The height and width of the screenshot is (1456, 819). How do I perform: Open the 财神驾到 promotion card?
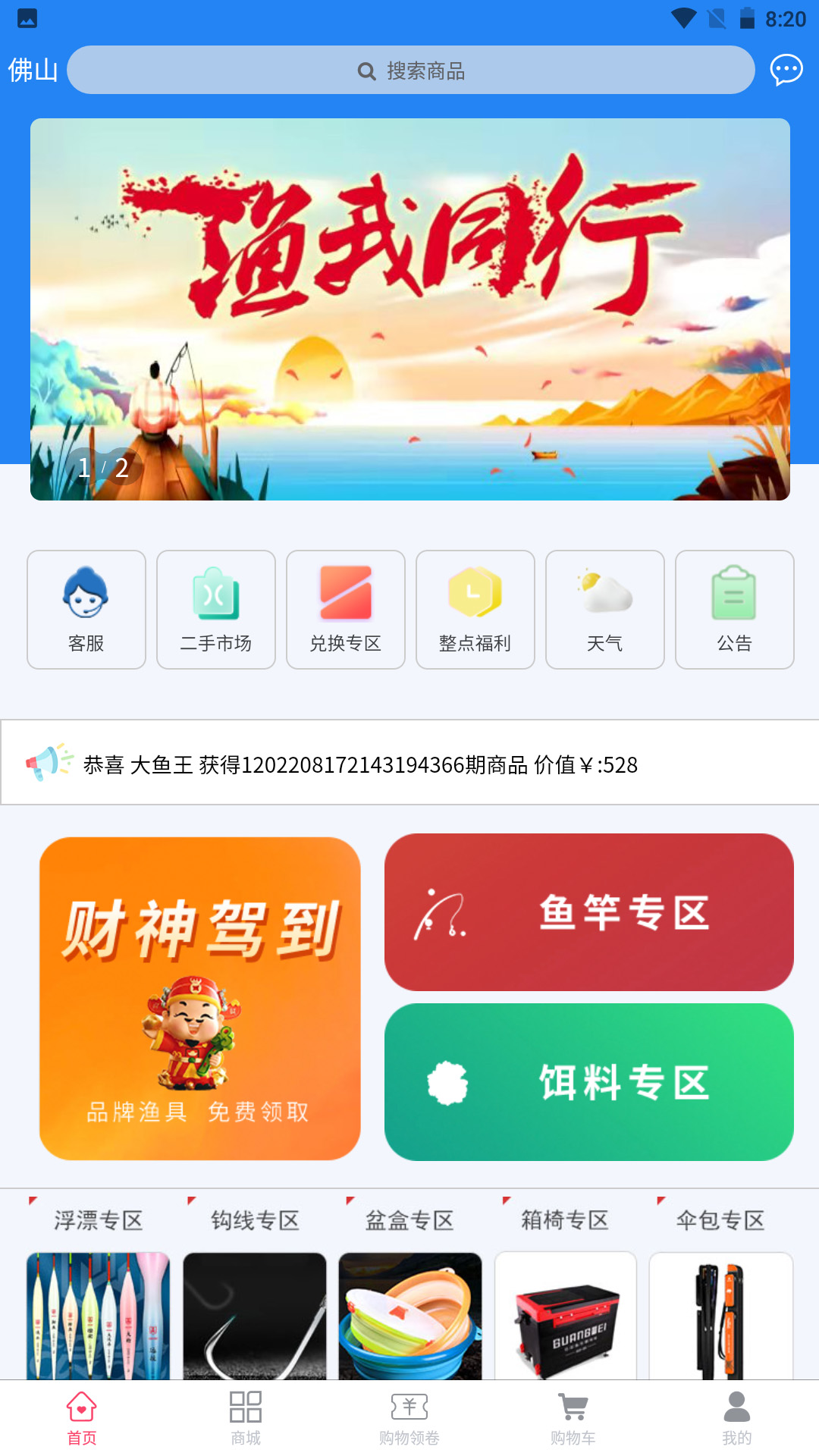(200, 998)
